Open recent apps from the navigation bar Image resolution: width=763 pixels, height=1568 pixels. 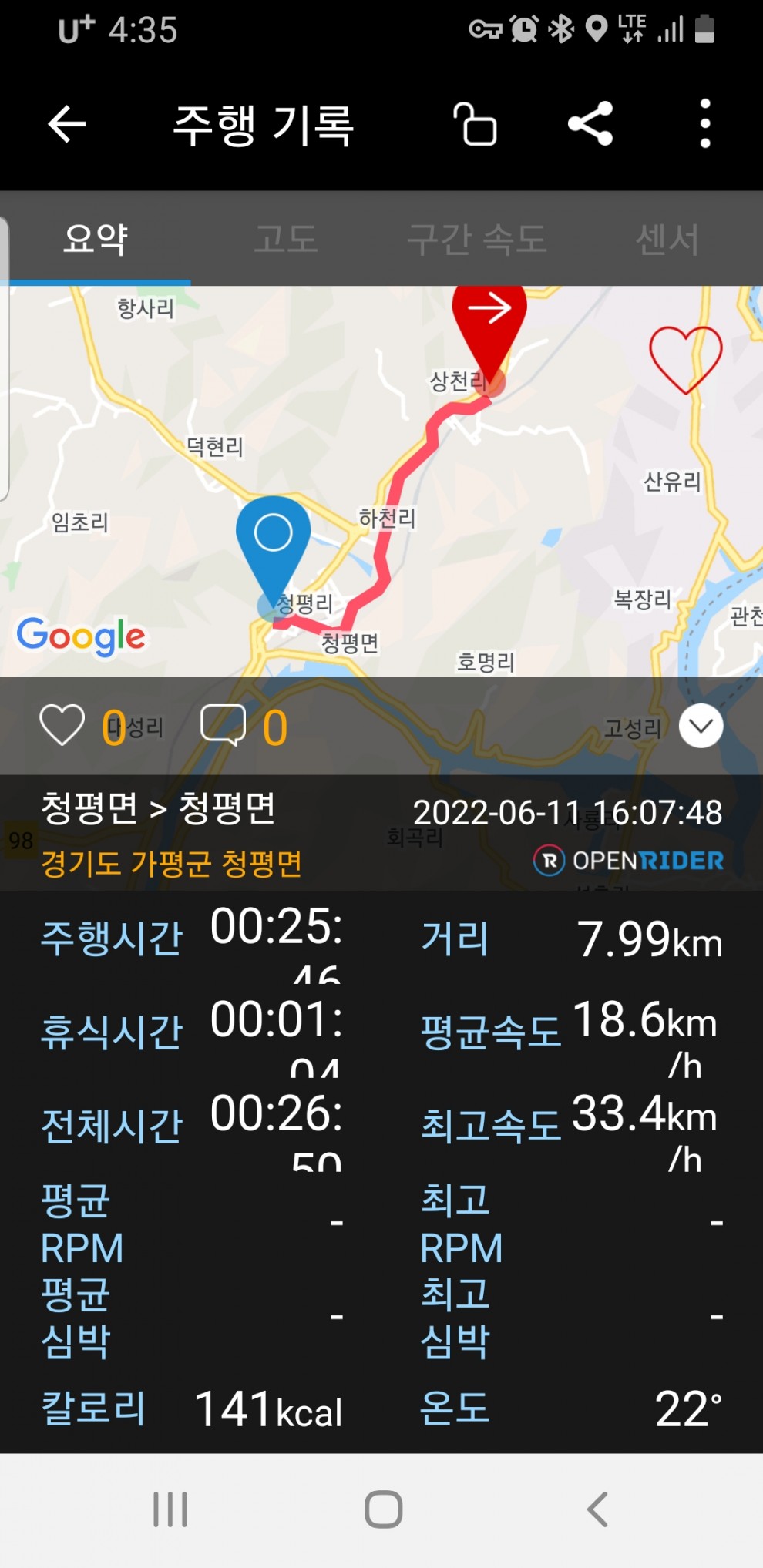(x=170, y=1509)
